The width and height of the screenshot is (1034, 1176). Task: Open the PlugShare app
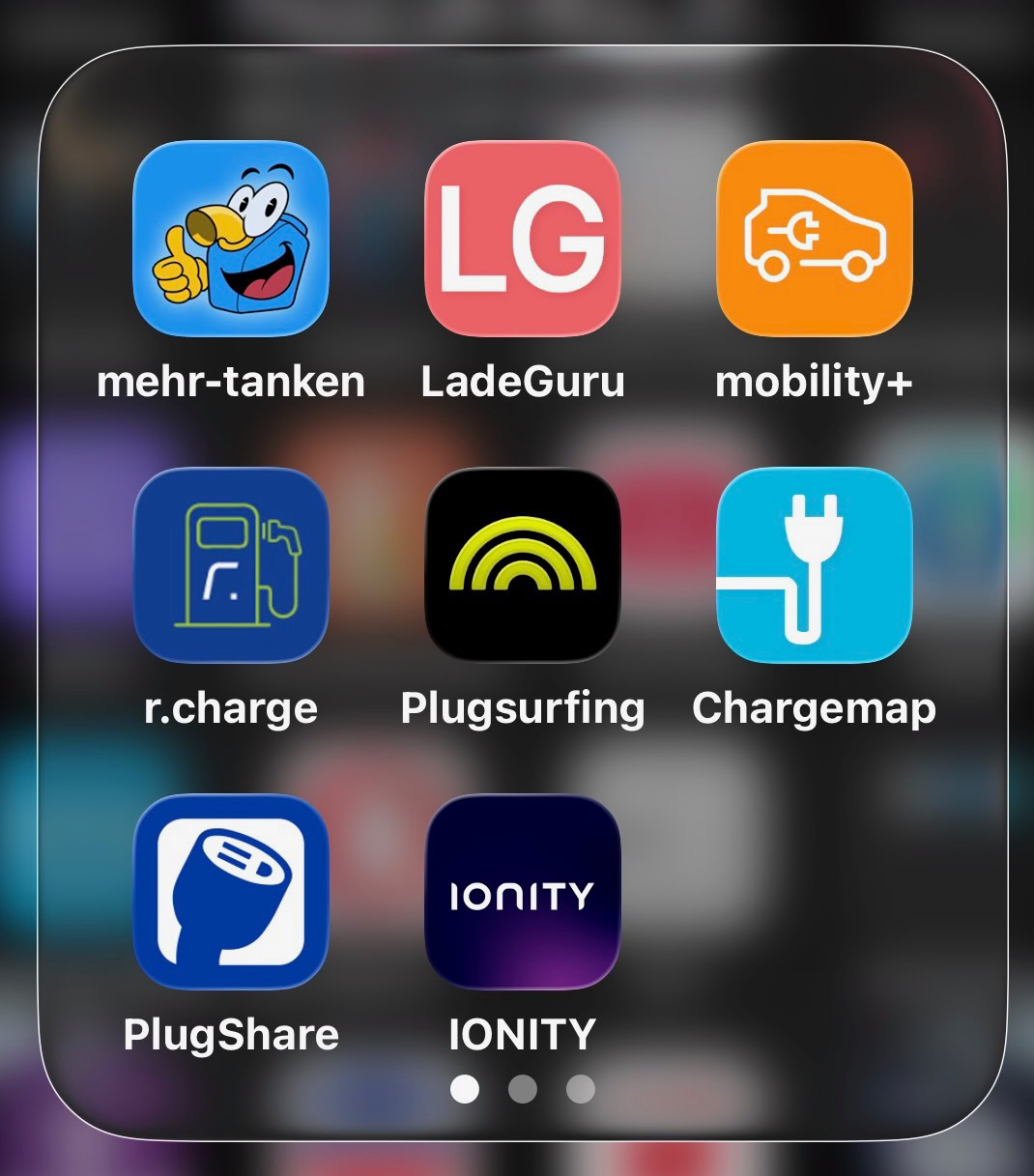[x=230, y=892]
